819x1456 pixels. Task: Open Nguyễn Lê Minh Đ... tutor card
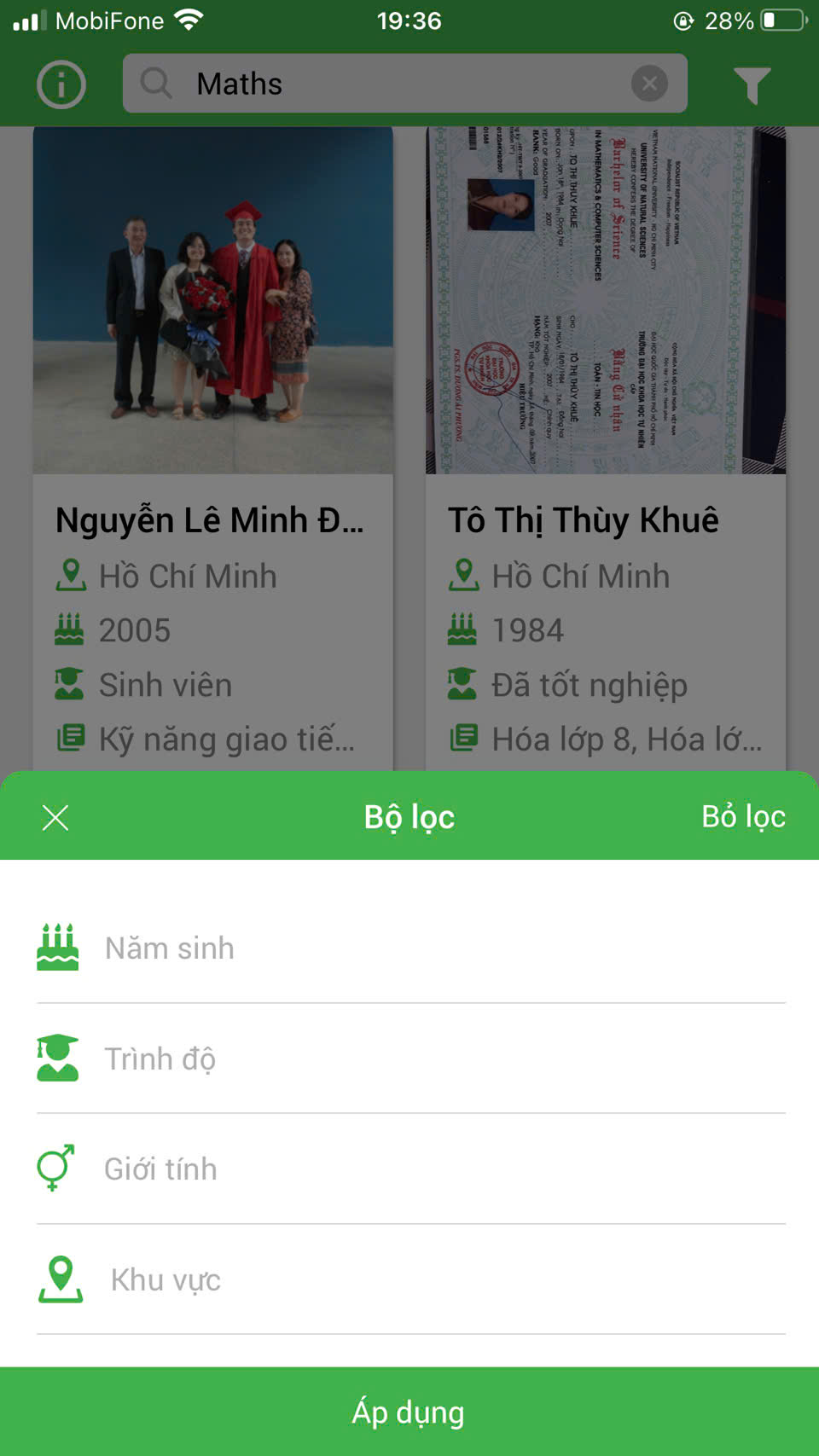212,444
